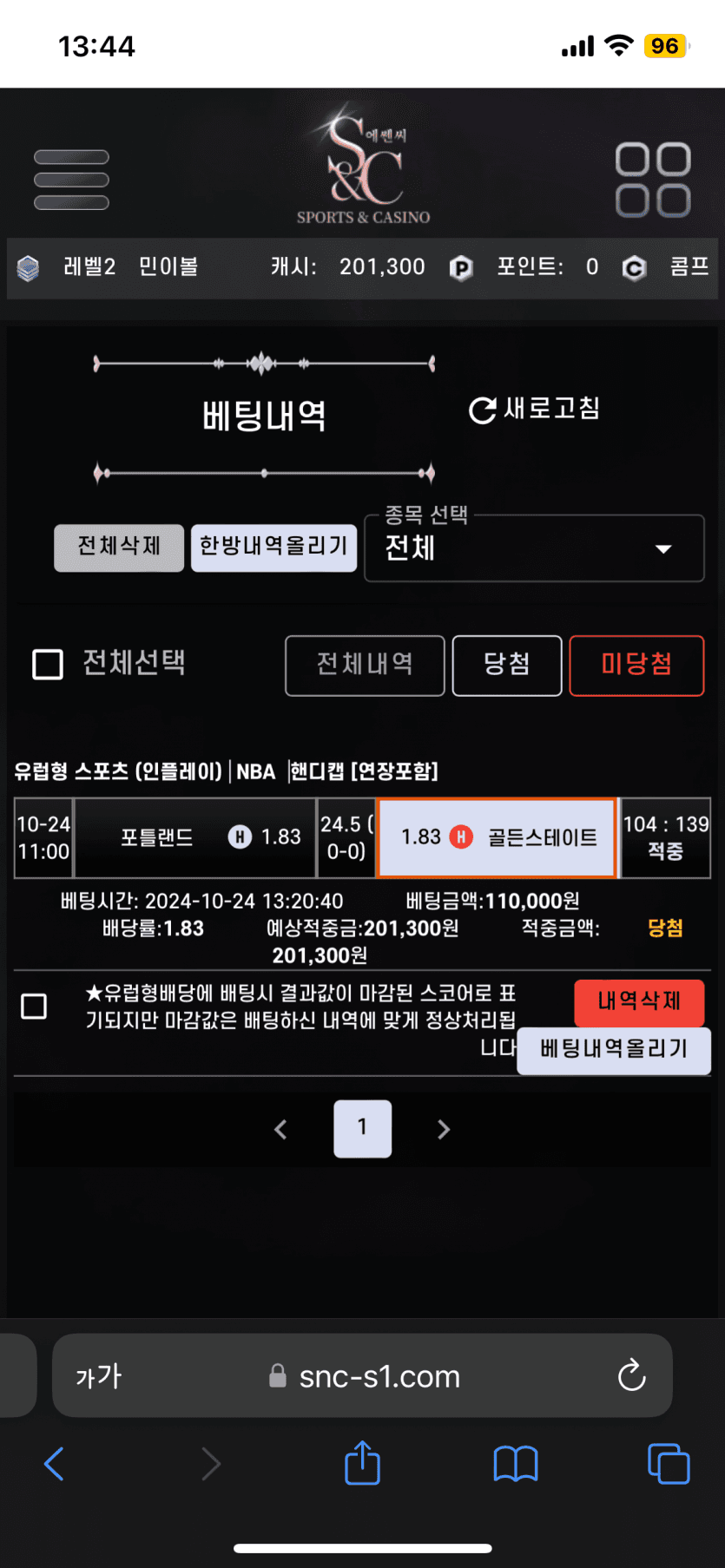Open the hamburger menu
This screenshot has width=725, height=1568.
[x=71, y=180]
